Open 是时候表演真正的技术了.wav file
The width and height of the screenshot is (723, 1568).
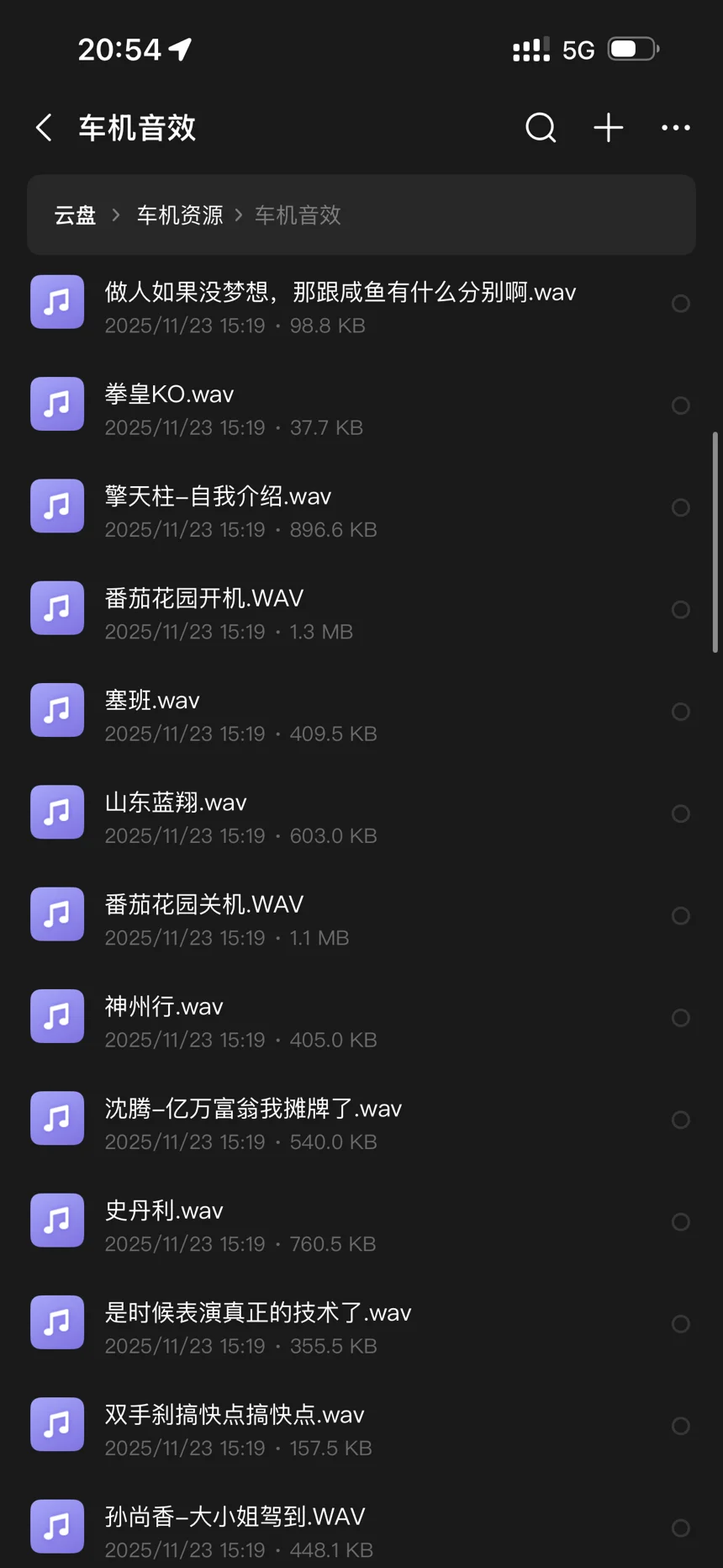click(361, 1324)
